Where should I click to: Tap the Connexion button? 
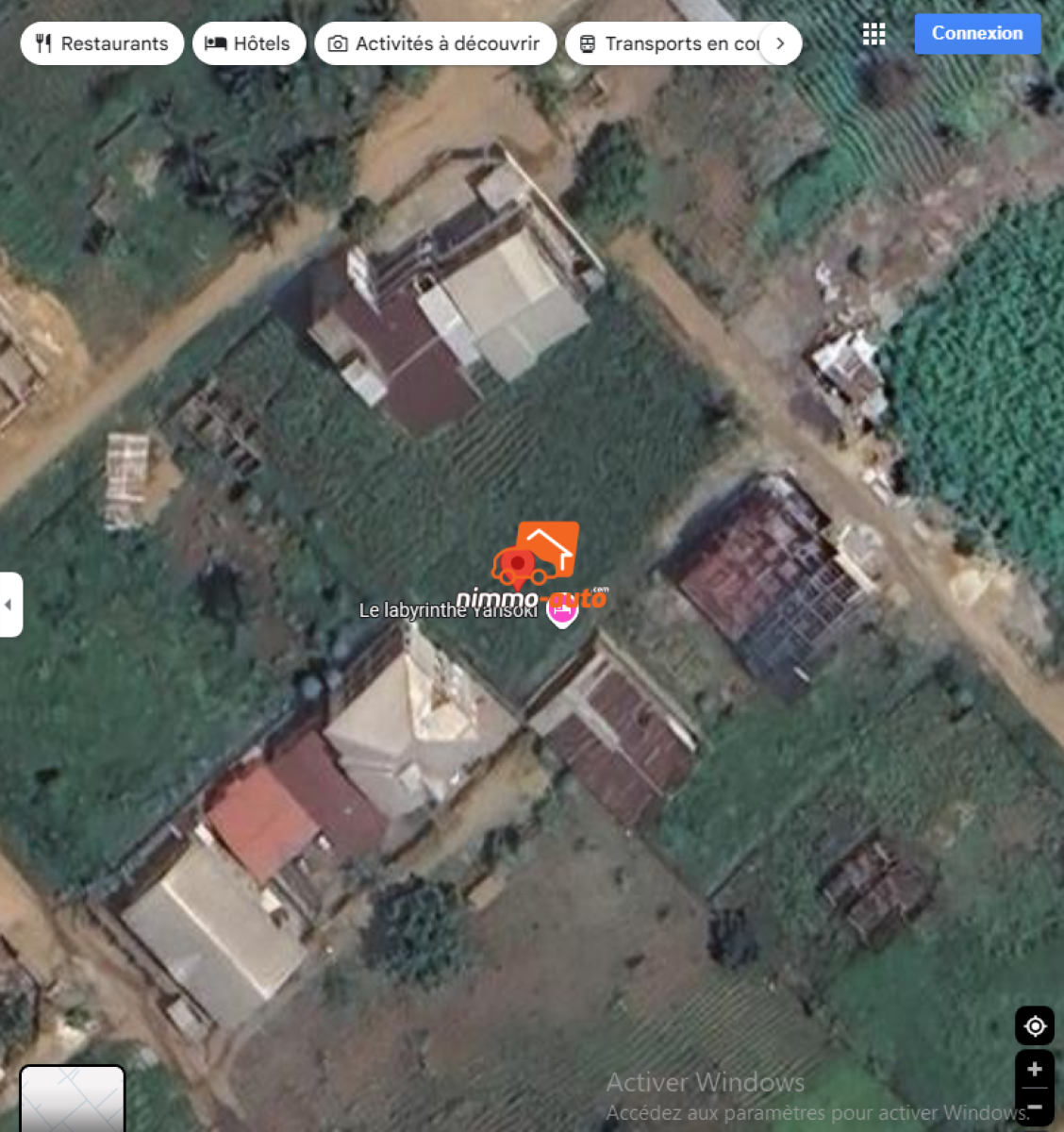[977, 33]
